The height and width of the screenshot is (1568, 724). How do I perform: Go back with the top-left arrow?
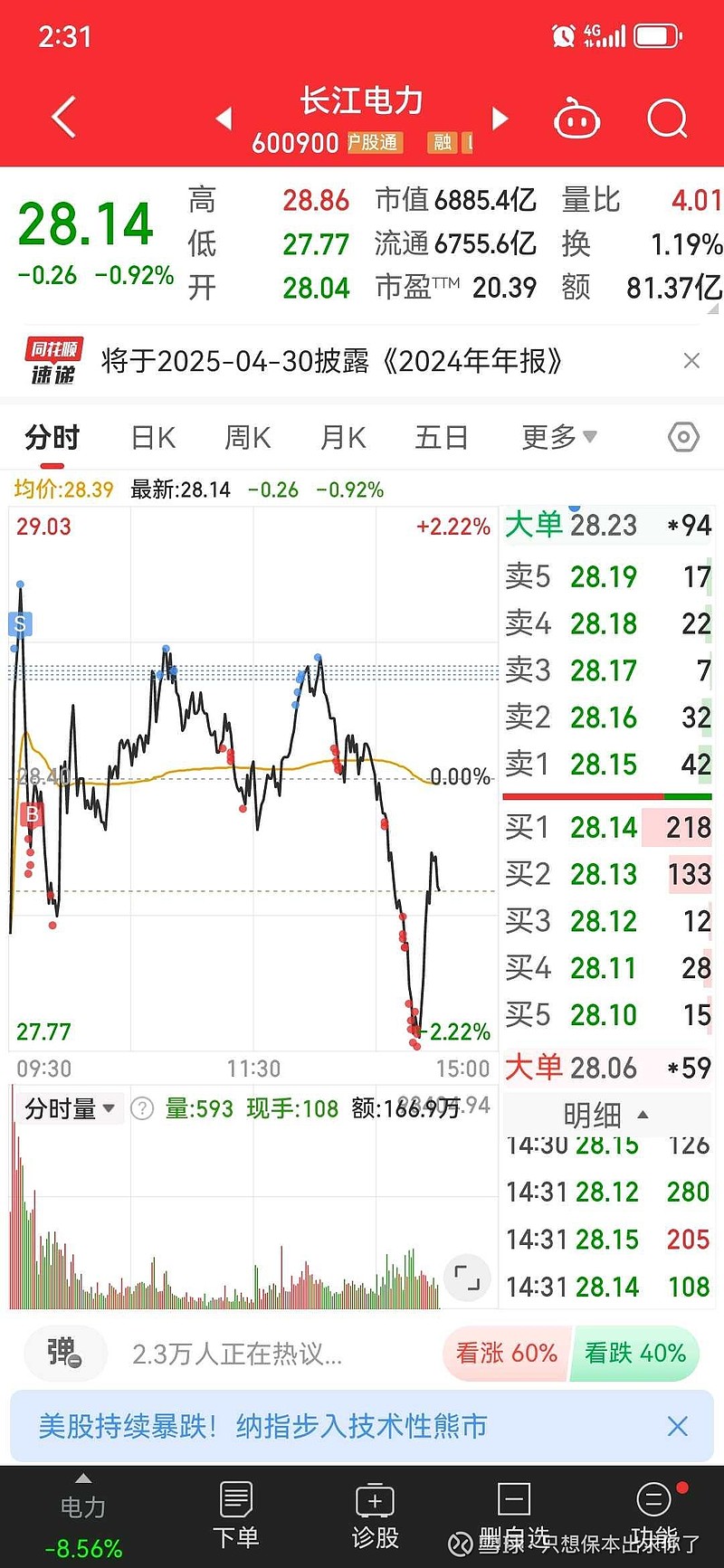point(63,118)
